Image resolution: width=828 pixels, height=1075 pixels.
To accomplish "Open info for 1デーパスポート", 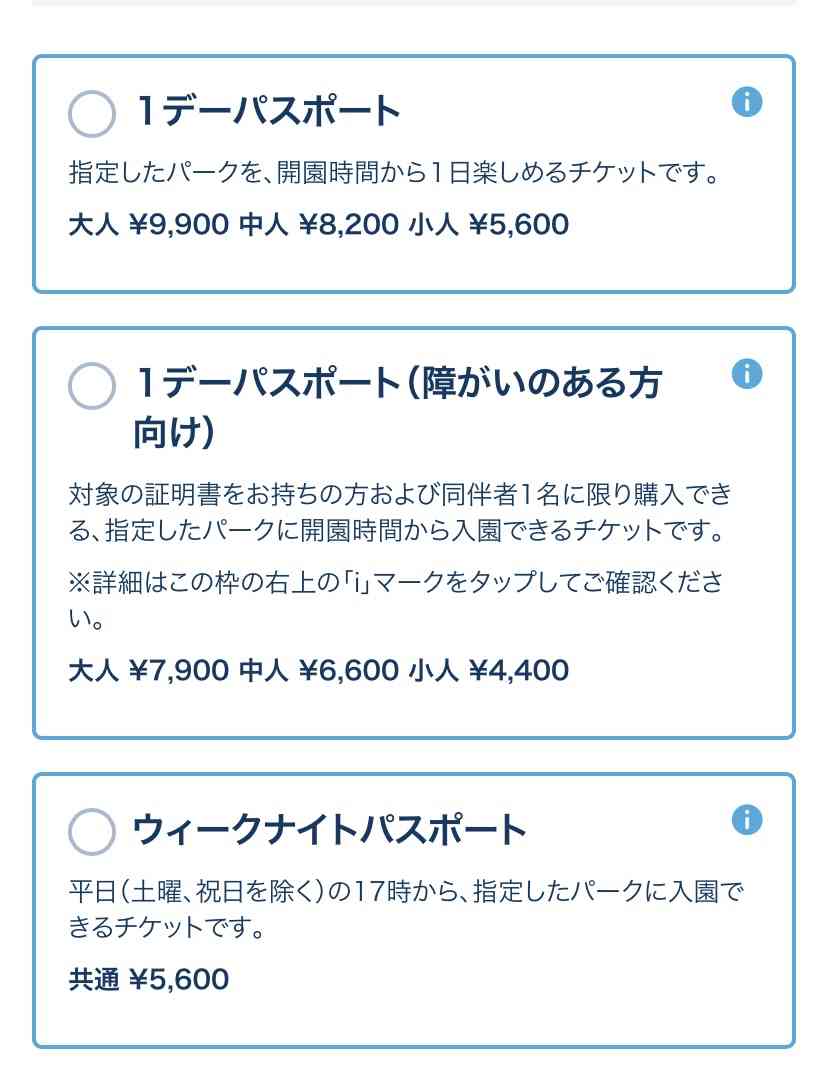I will 747,101.
